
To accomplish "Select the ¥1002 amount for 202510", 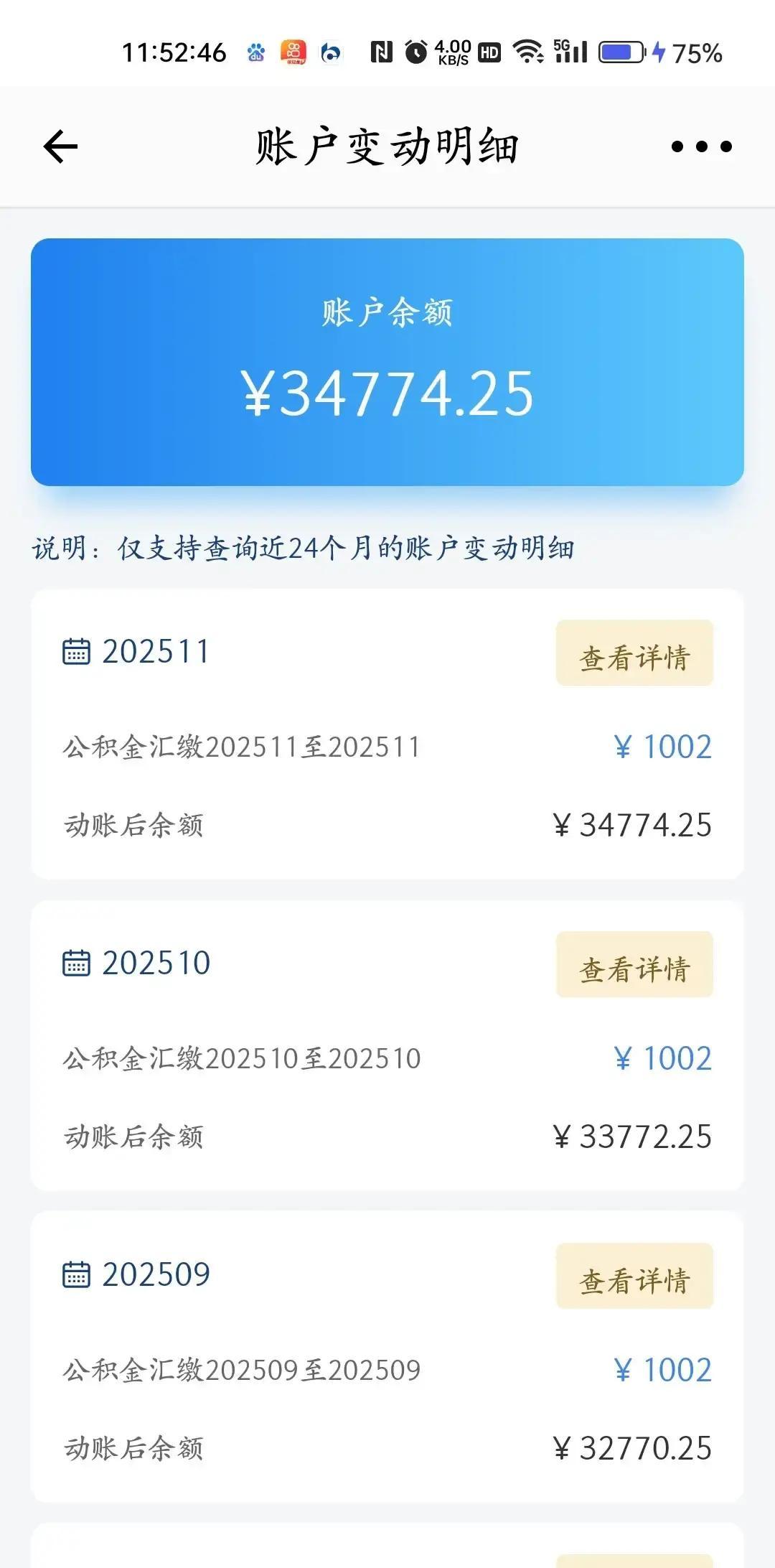I will point(663,1059).
